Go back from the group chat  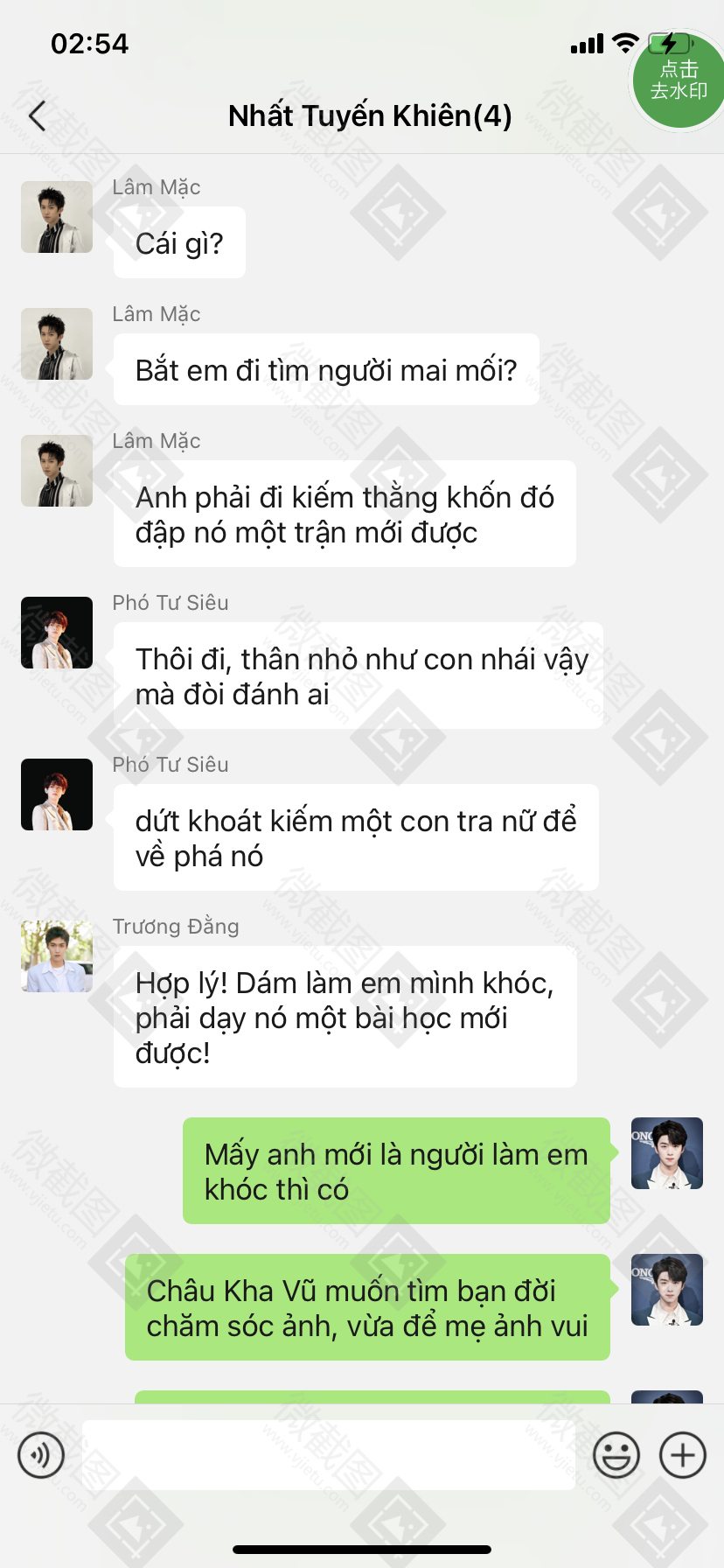tap(37, 115)
